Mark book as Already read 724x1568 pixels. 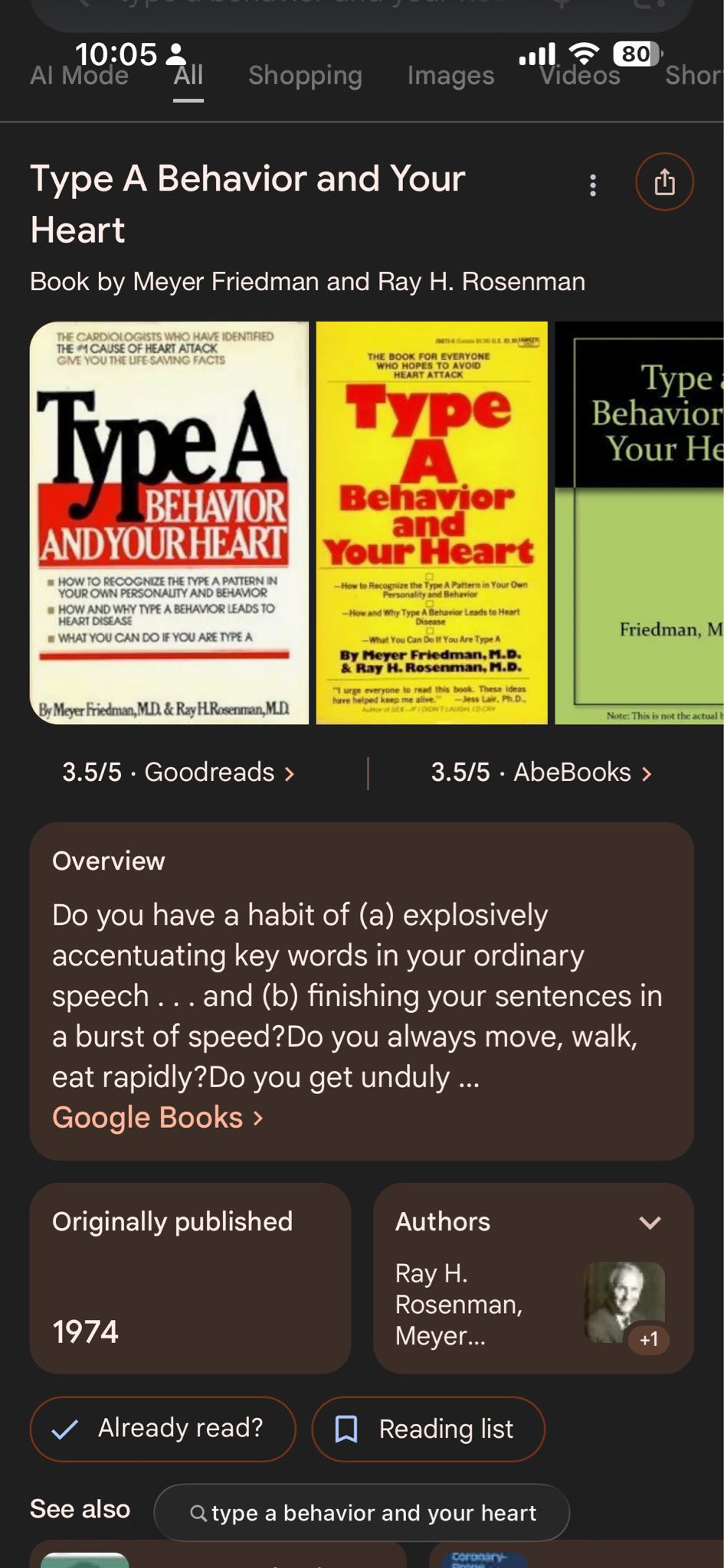162,1429
